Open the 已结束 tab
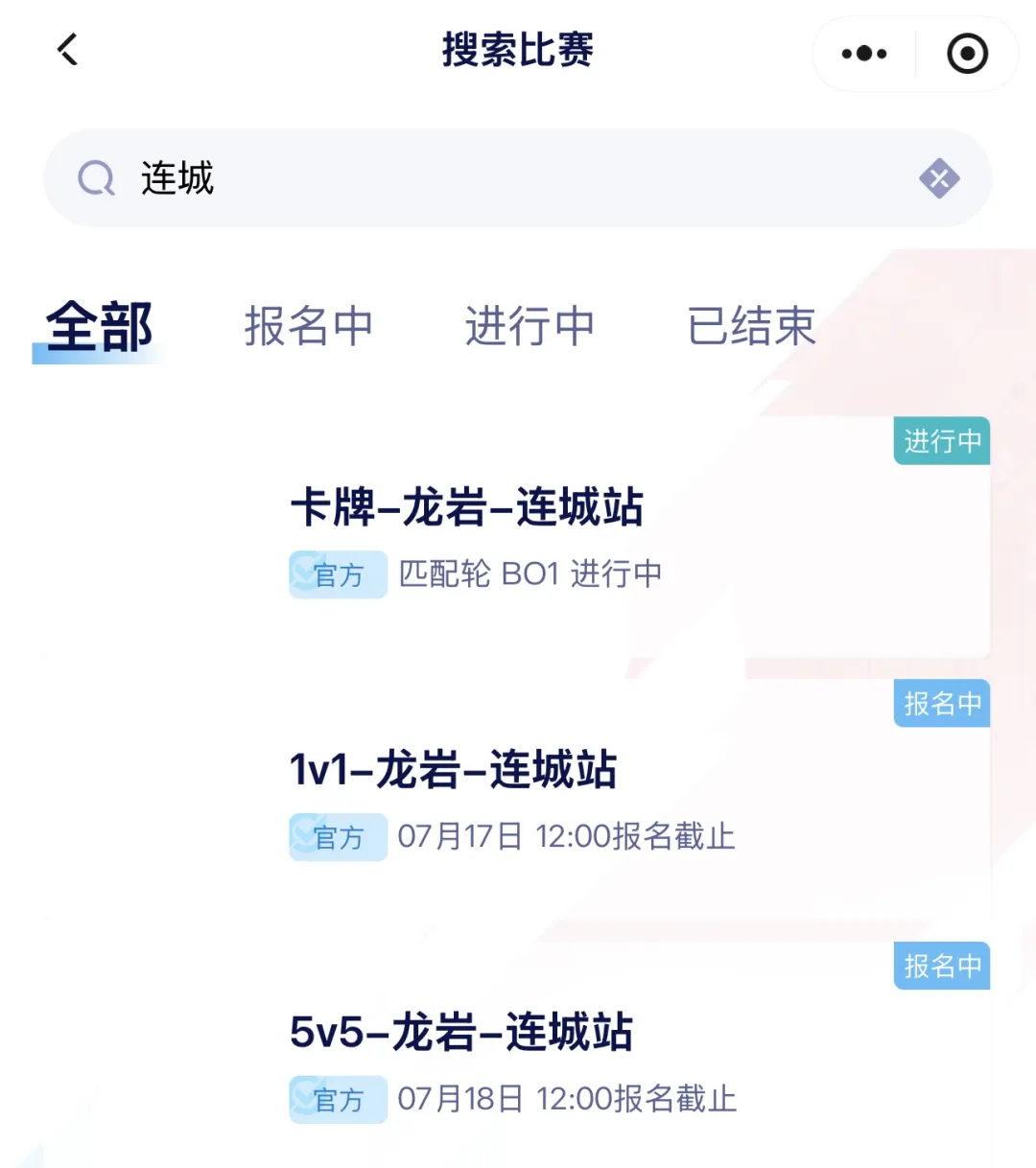Viewport: 1036px width, 1168px height. 751,327
